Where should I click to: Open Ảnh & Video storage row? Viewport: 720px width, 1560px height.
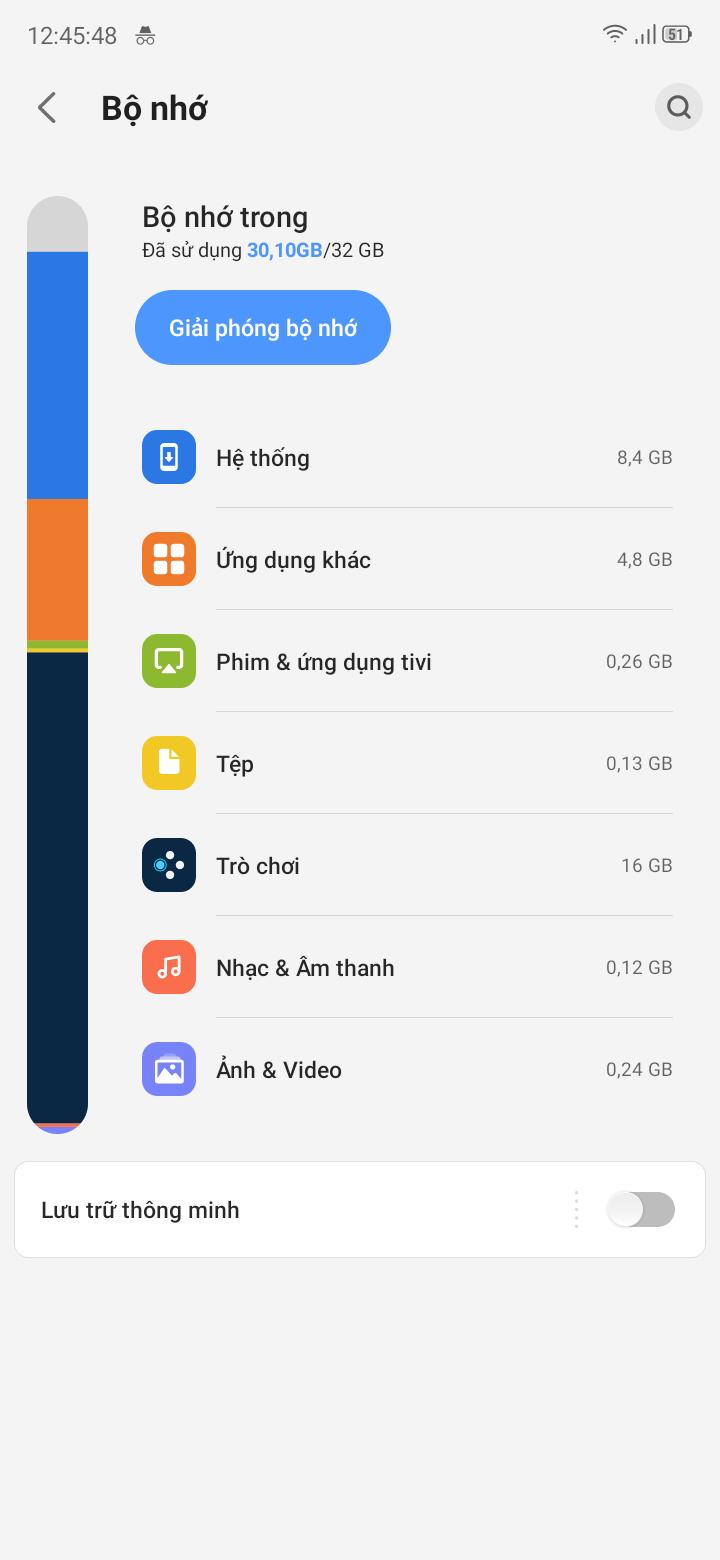(407, 1070)
